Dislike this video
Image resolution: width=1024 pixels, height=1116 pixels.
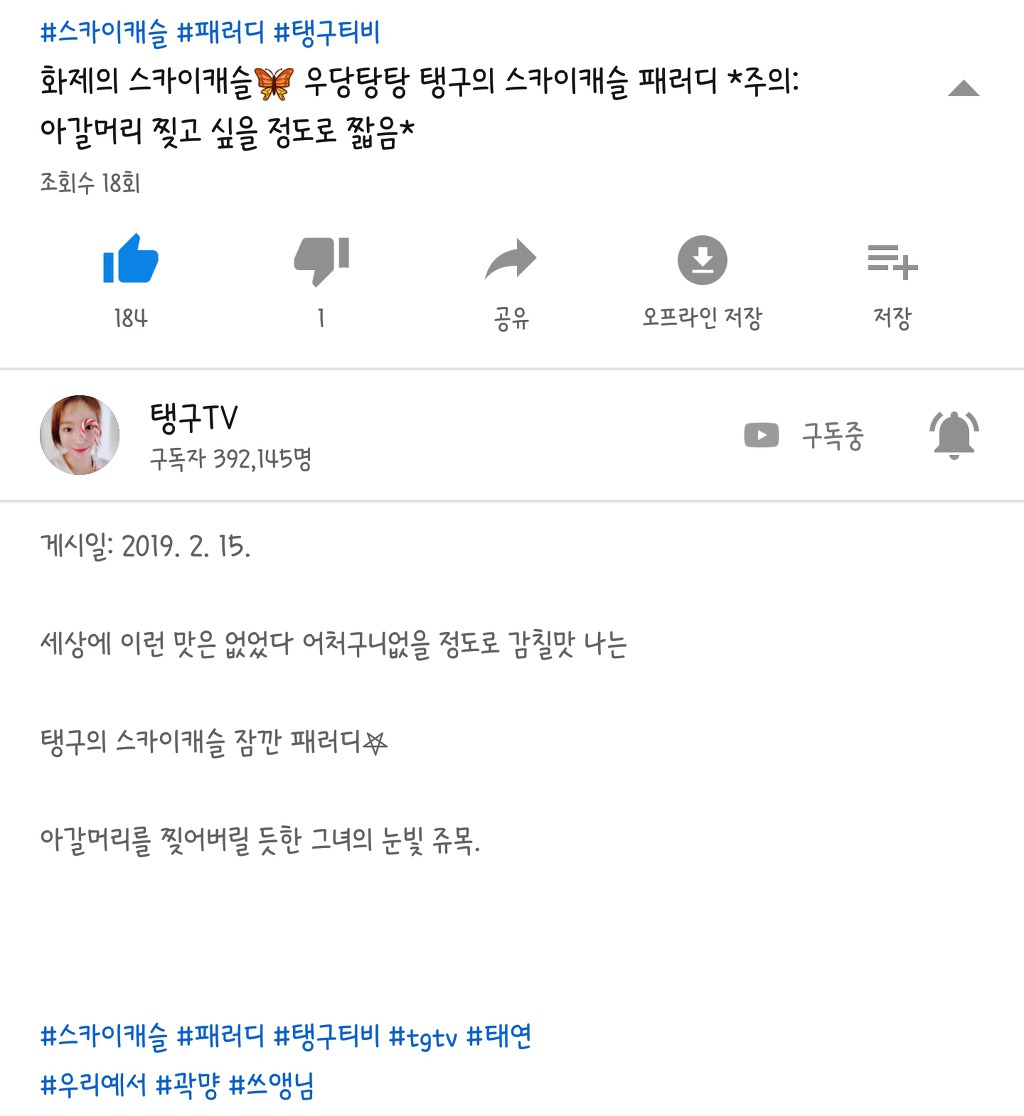321,261
